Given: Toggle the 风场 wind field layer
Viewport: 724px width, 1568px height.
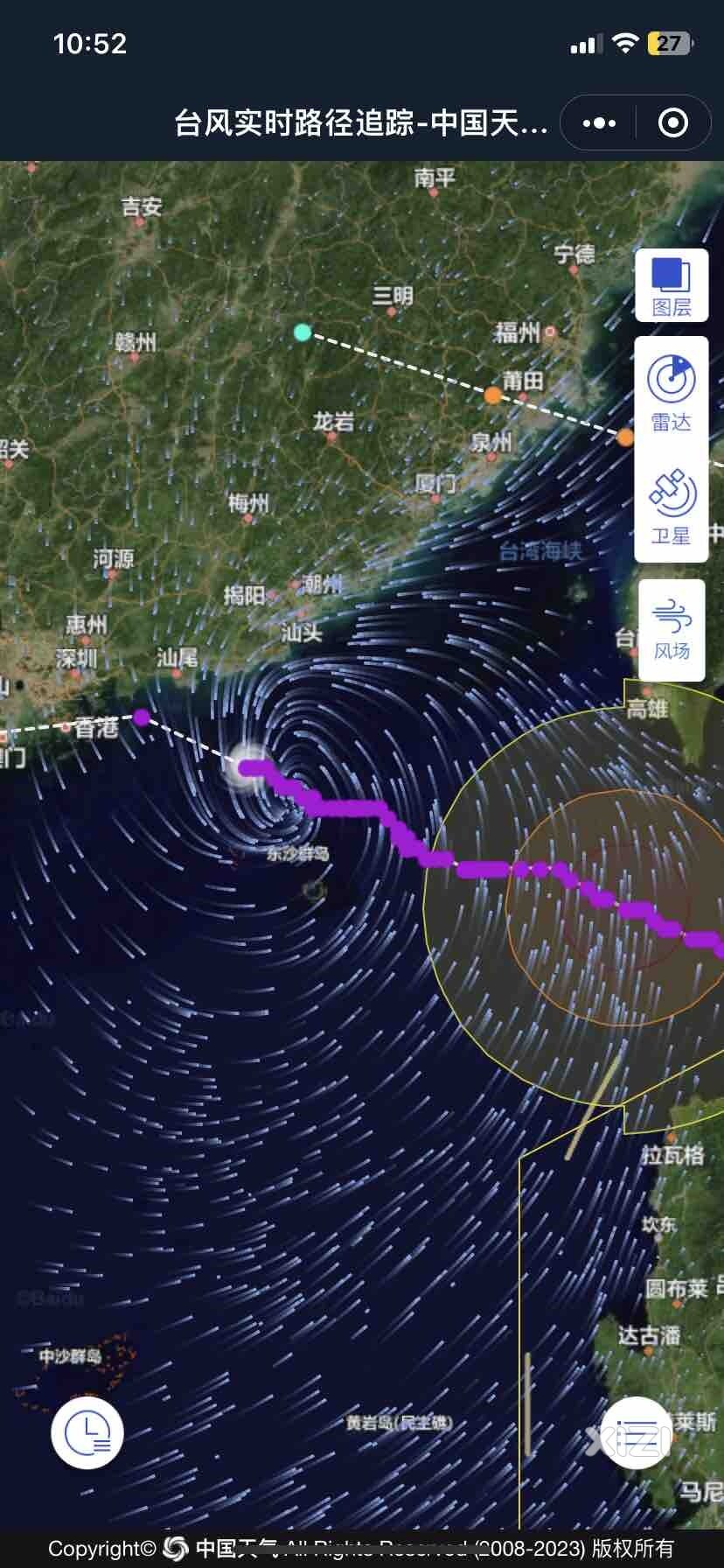Looking at the screenshot, I should point(672,629).
